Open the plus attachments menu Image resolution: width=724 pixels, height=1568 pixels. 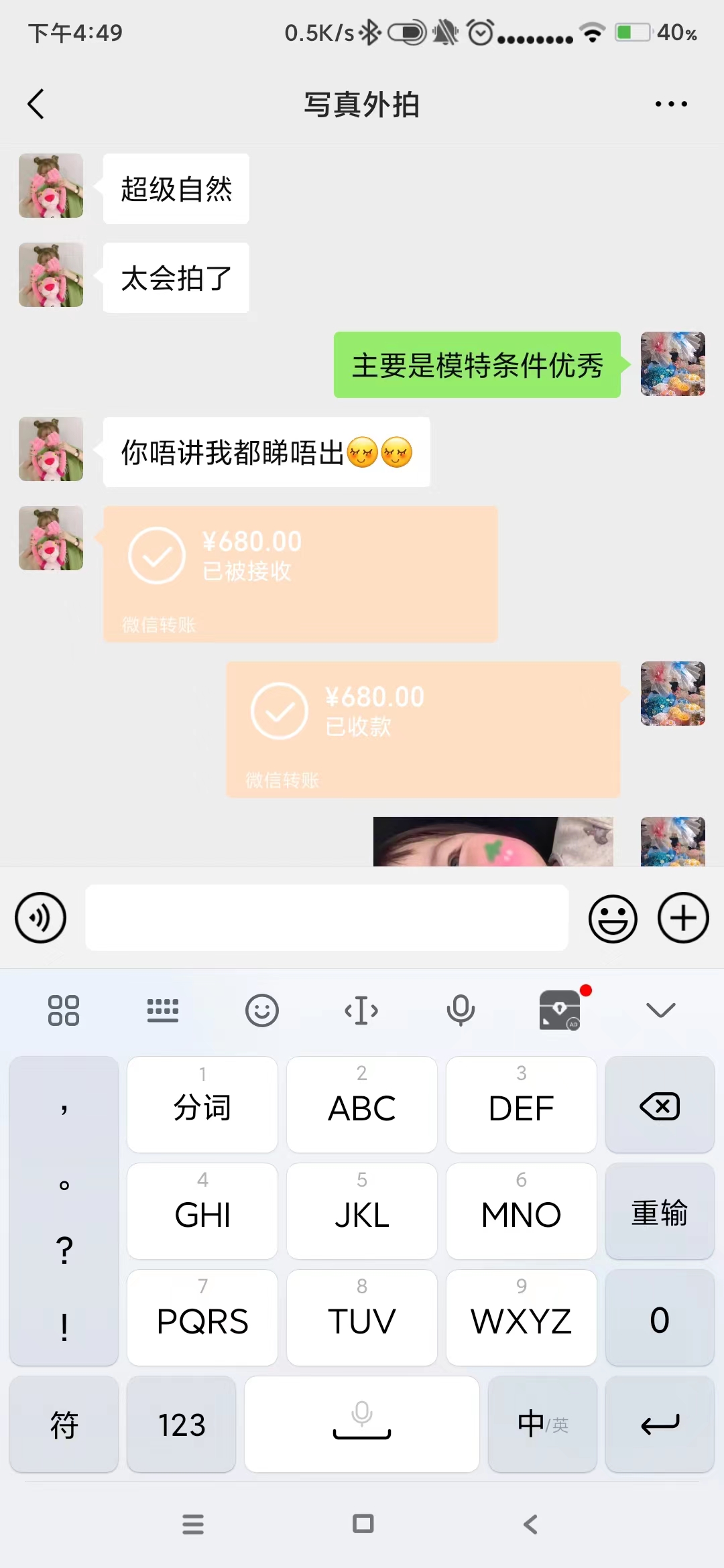pyautogui.click(x=683, y=918)
